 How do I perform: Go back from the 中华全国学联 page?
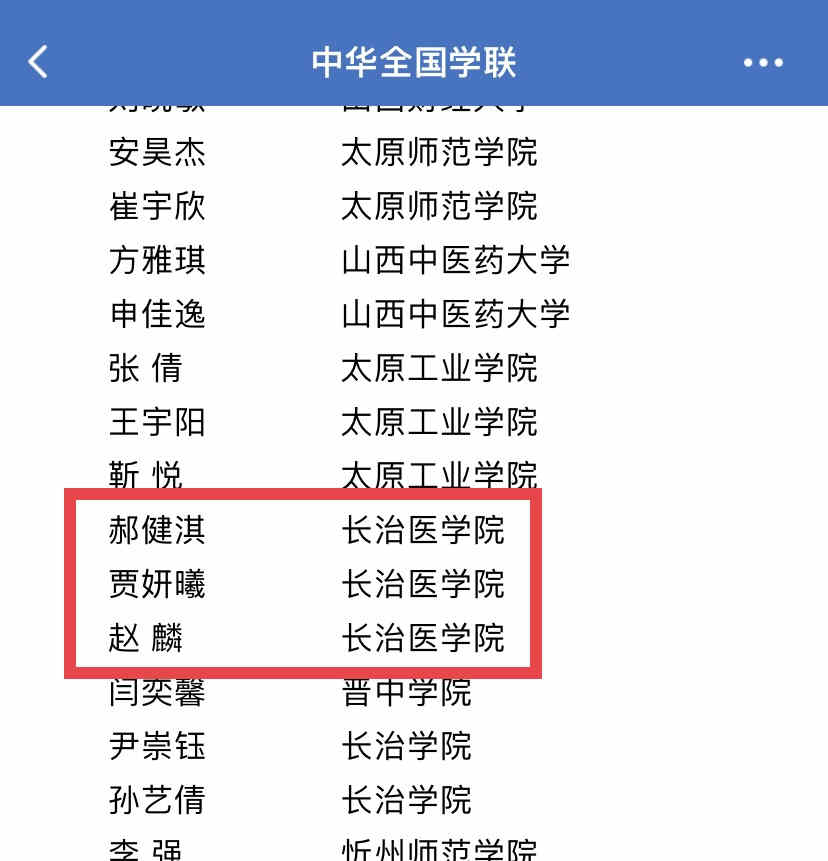[x=38, y=62]
